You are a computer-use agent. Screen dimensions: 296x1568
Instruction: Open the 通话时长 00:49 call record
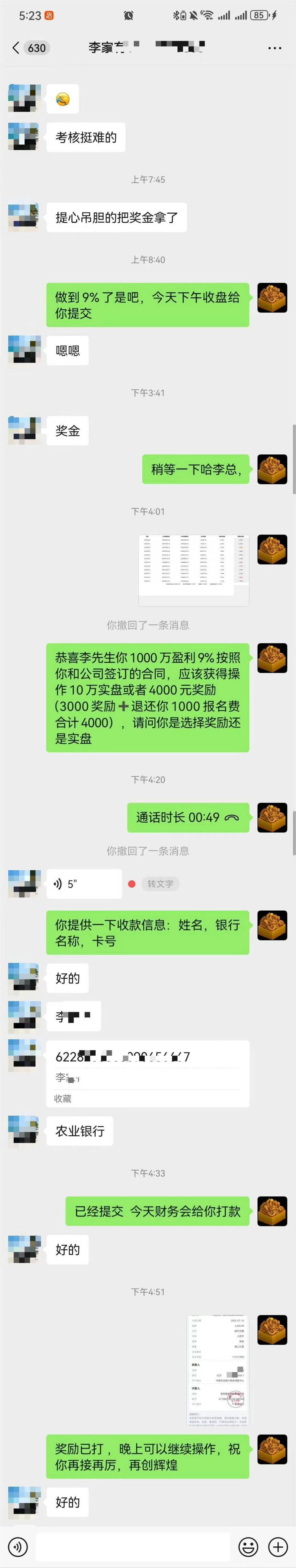(187, 817)
